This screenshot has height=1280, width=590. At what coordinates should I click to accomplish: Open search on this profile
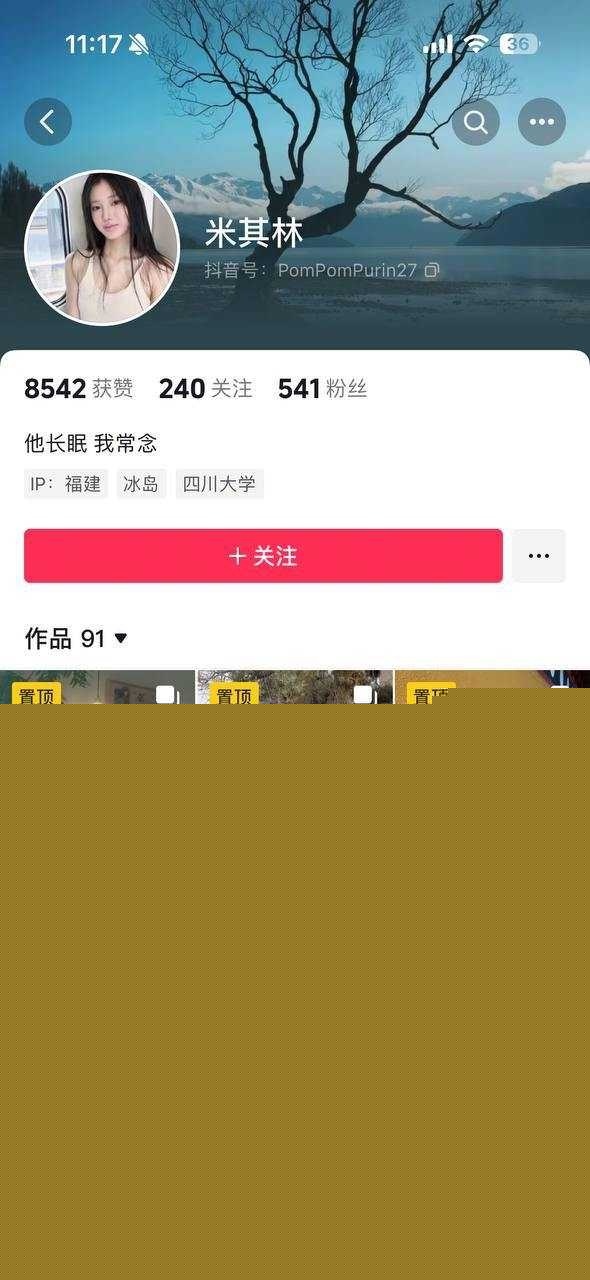476,122
